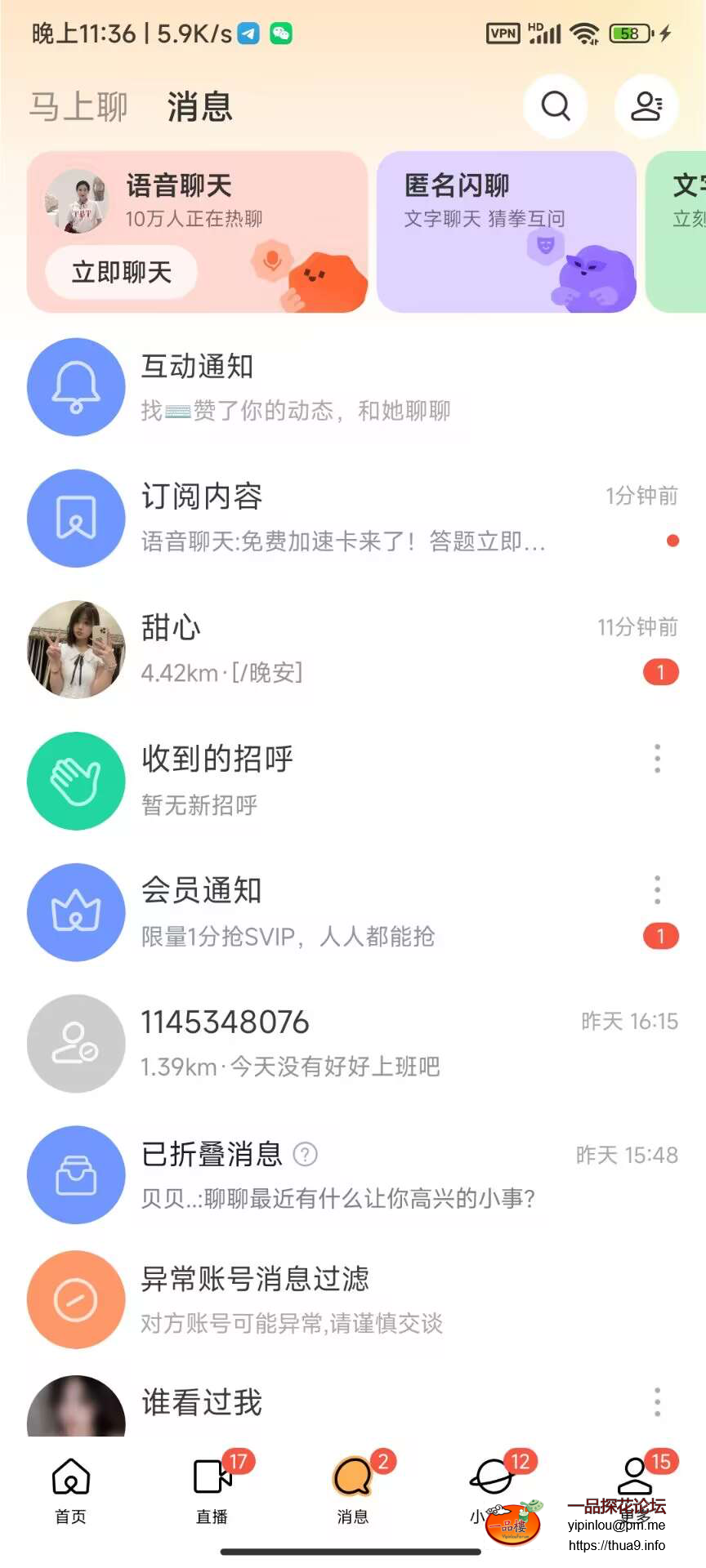Viewport: 706px width, 1568px height.
Task: Open the search icon at top right
Action: tap(556, 106)
